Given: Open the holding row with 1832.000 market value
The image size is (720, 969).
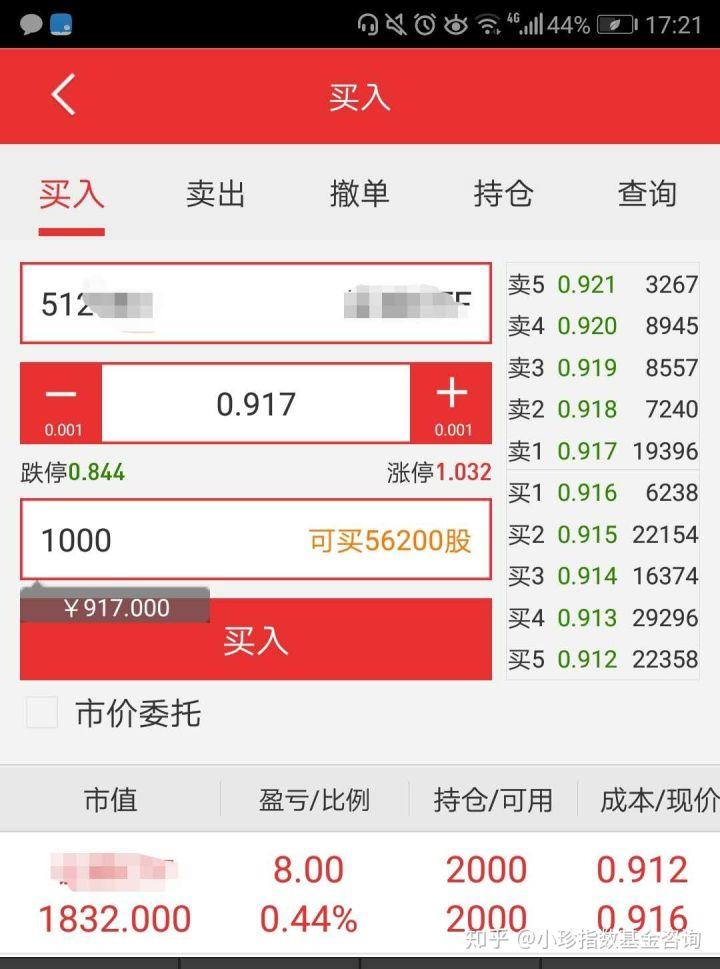Looking at the screenshot, I should [x=360, y=894].
